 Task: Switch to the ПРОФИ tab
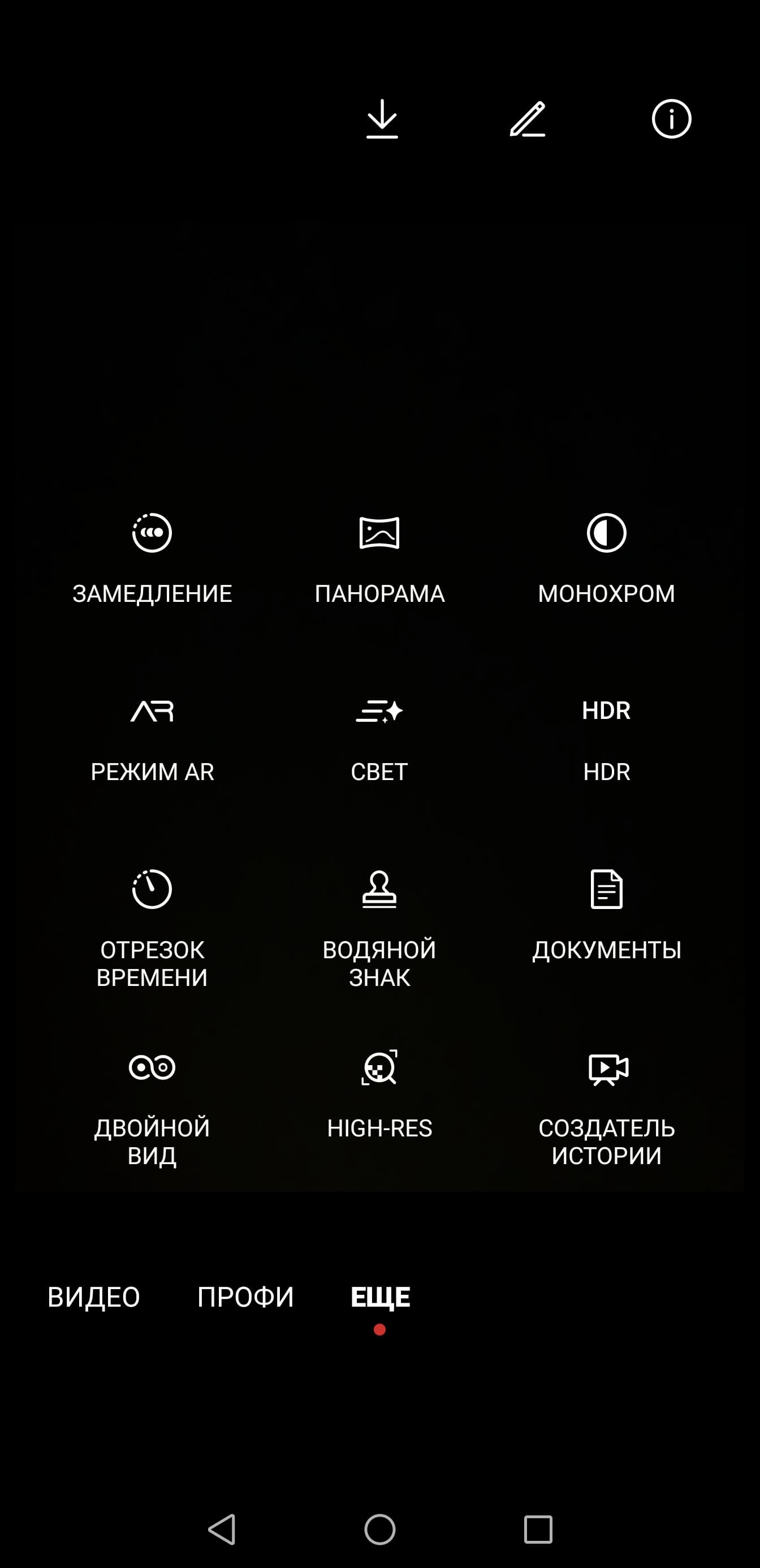pos(245,1297)
